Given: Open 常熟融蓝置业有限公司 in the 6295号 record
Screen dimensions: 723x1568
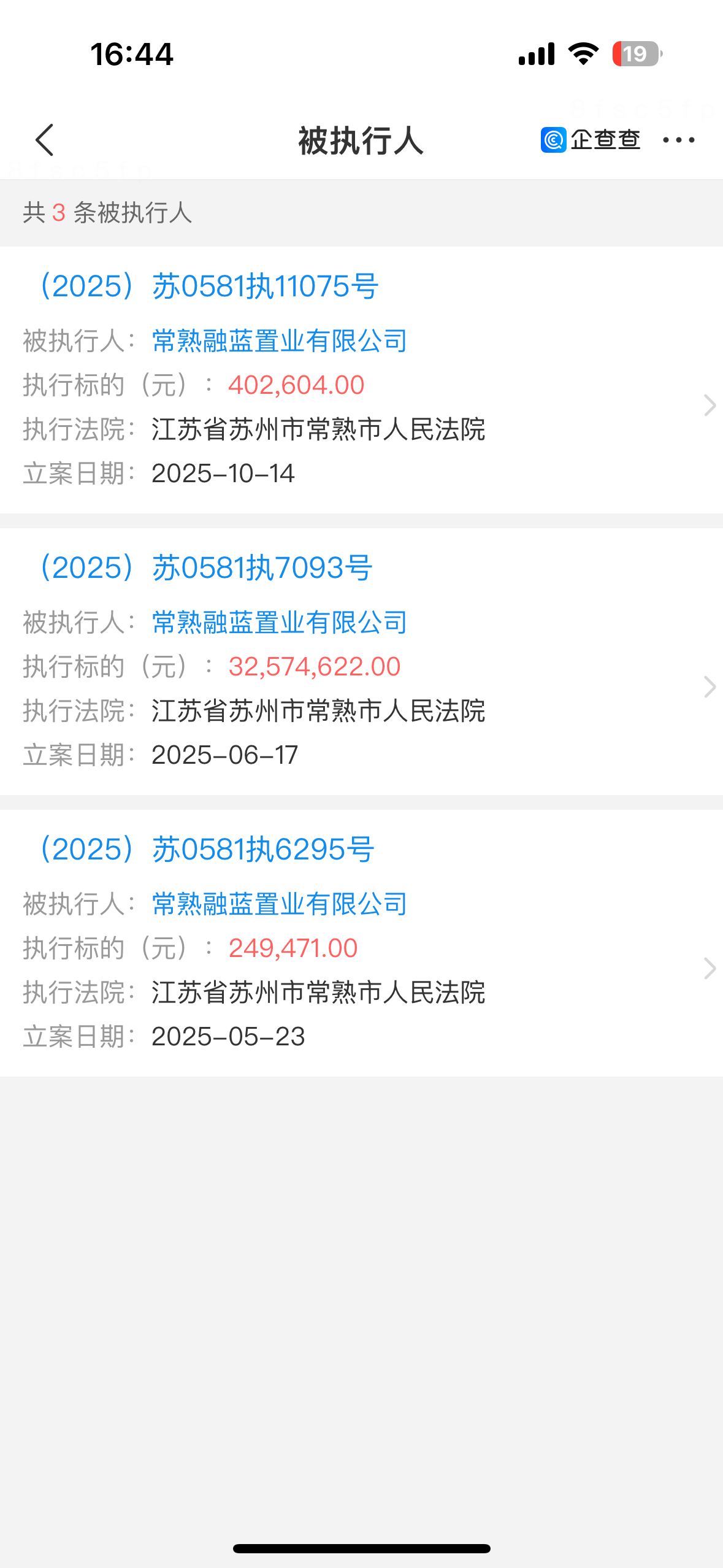Looking at the screenshot, I should click(280, 904).
